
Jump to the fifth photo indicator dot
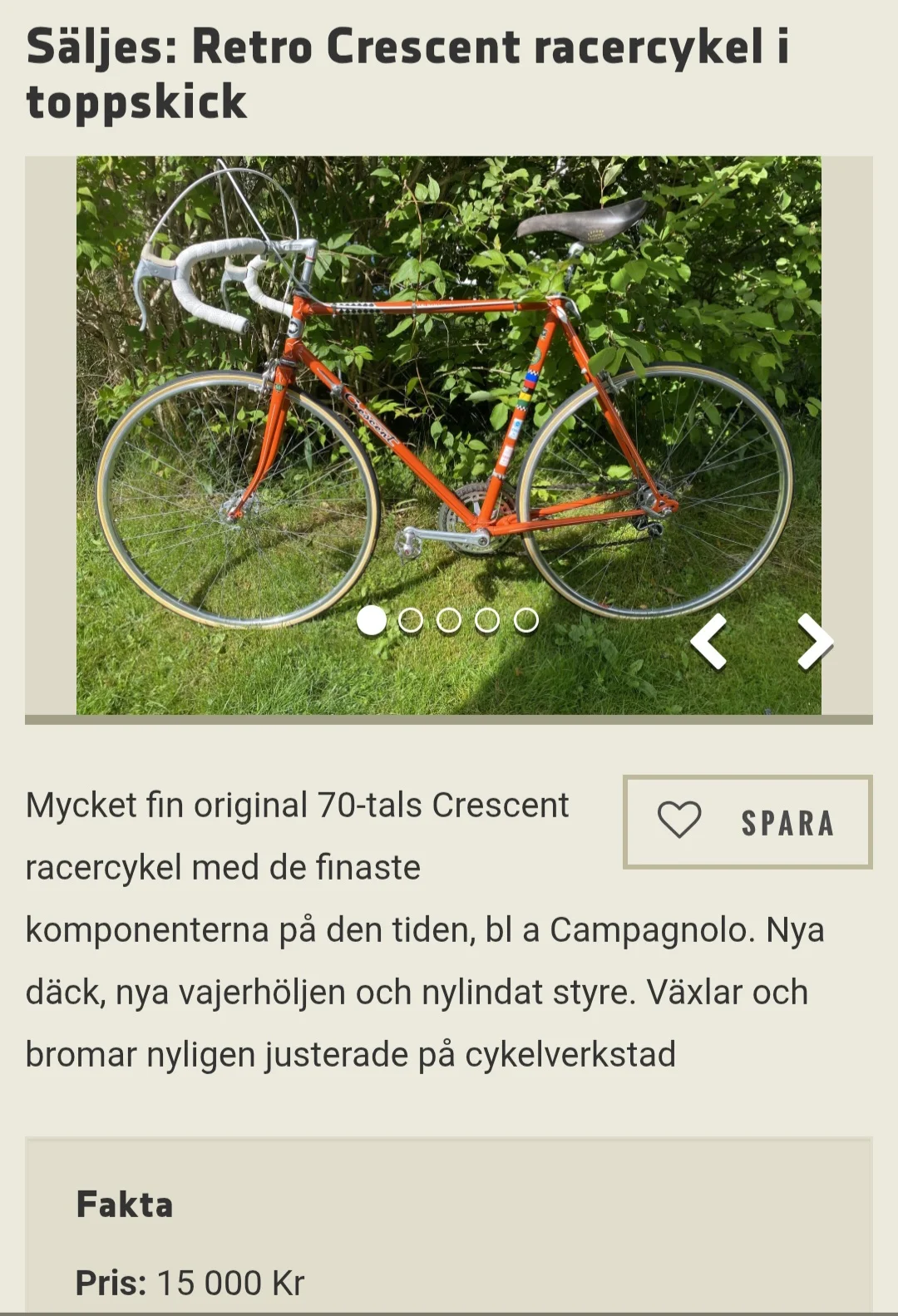tap(525, 620)
